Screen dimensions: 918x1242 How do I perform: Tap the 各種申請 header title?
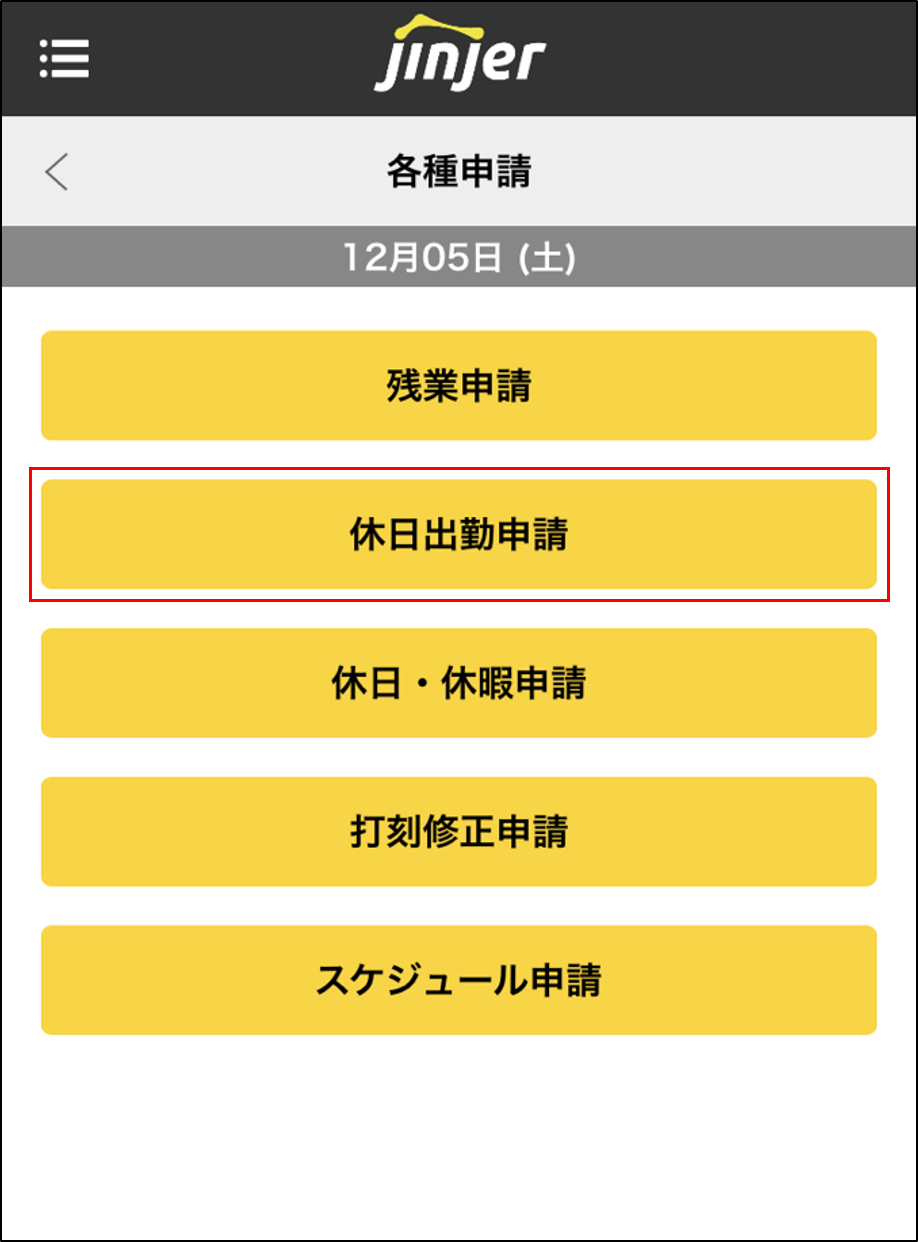pos(459,171)
